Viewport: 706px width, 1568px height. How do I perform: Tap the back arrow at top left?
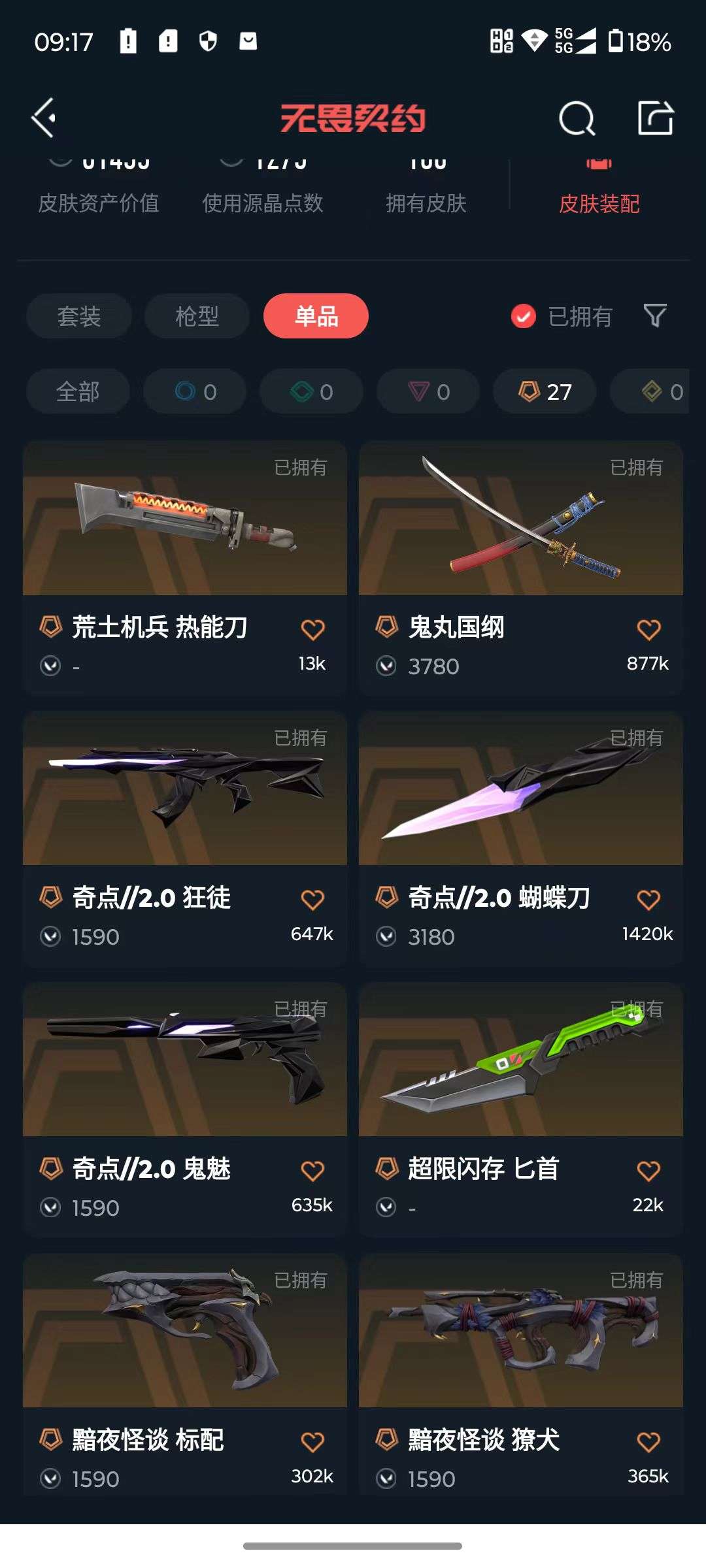point(43,118)
